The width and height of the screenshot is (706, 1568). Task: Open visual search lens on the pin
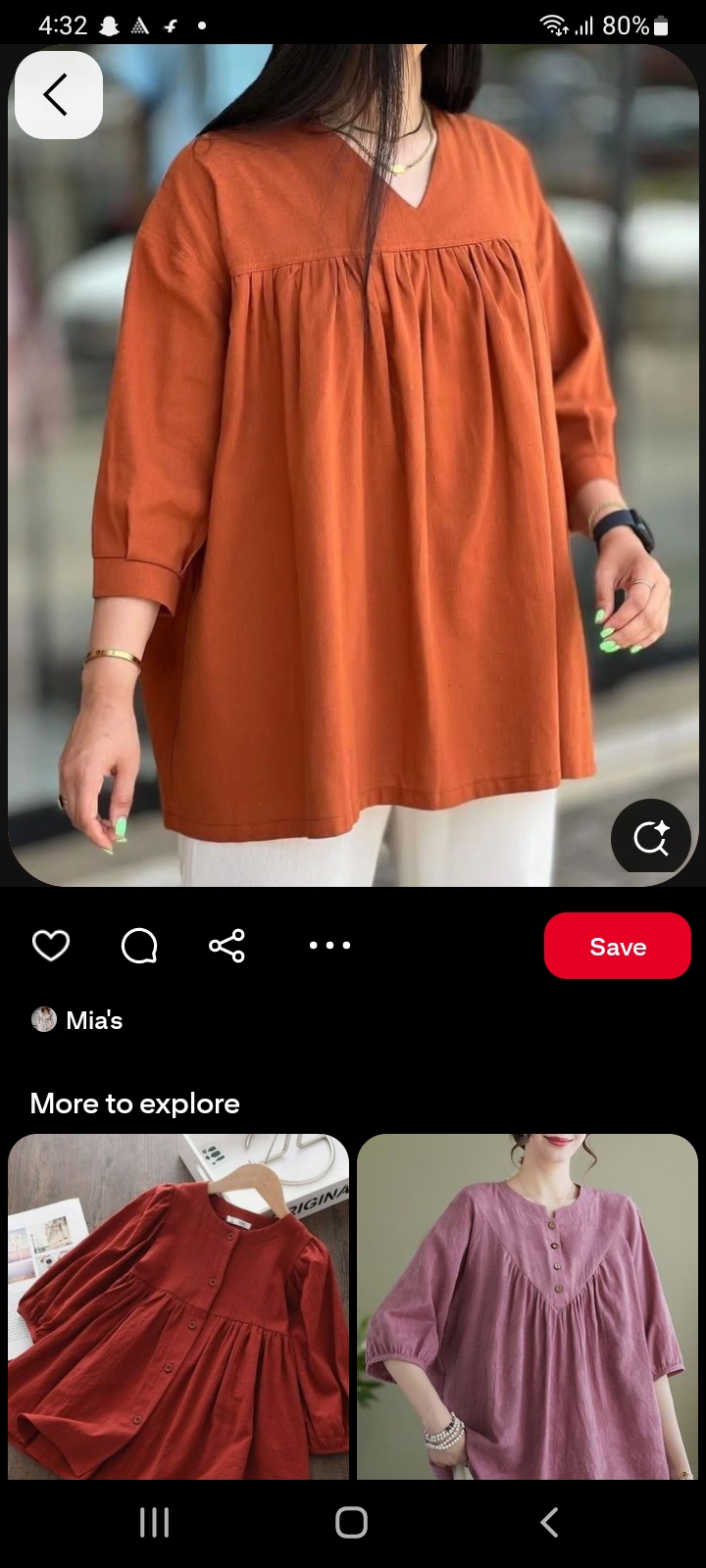(x=651, y=838)
